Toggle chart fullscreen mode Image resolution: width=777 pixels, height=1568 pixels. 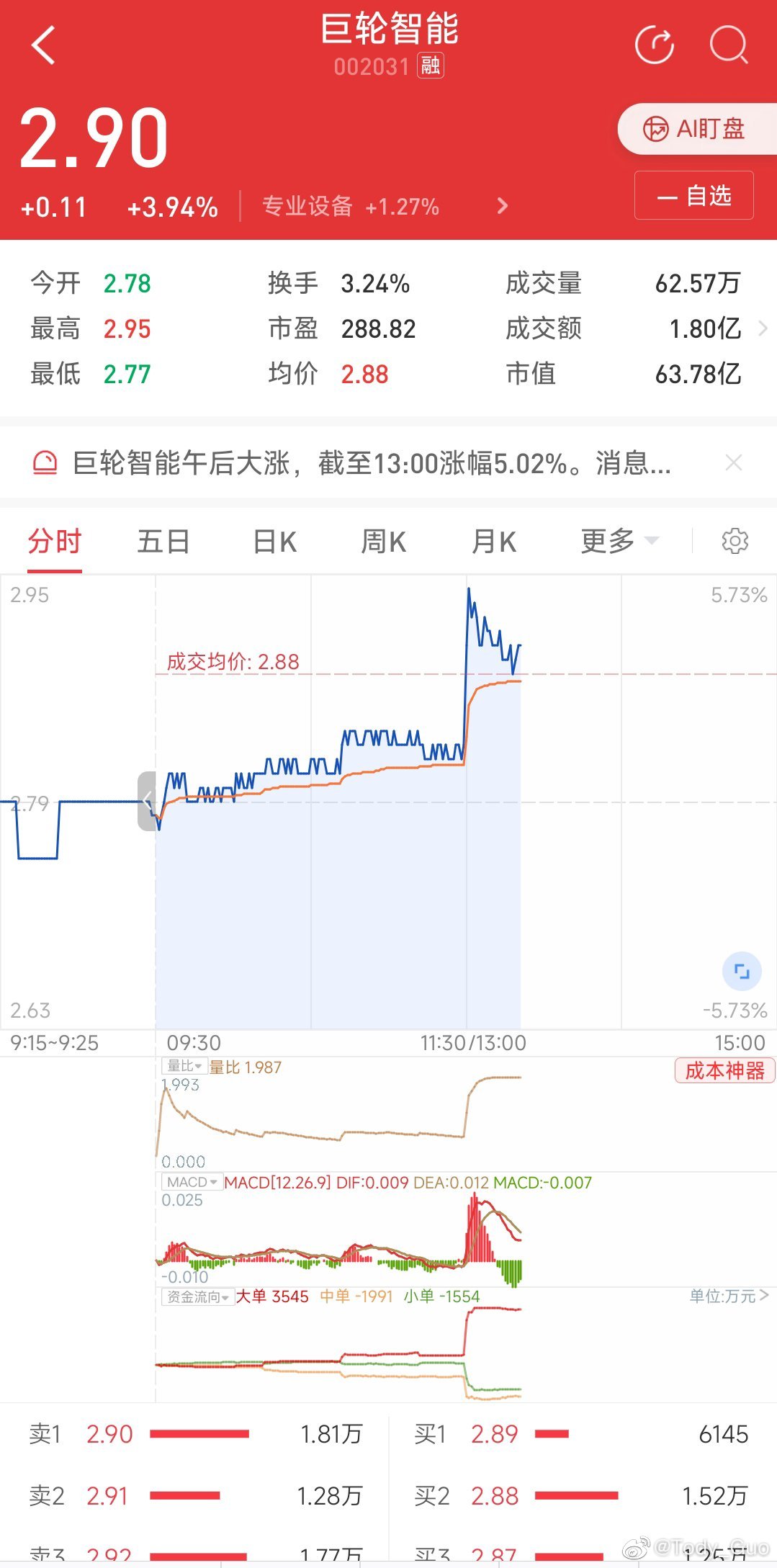pyautogui.click(x=742, y=971)
